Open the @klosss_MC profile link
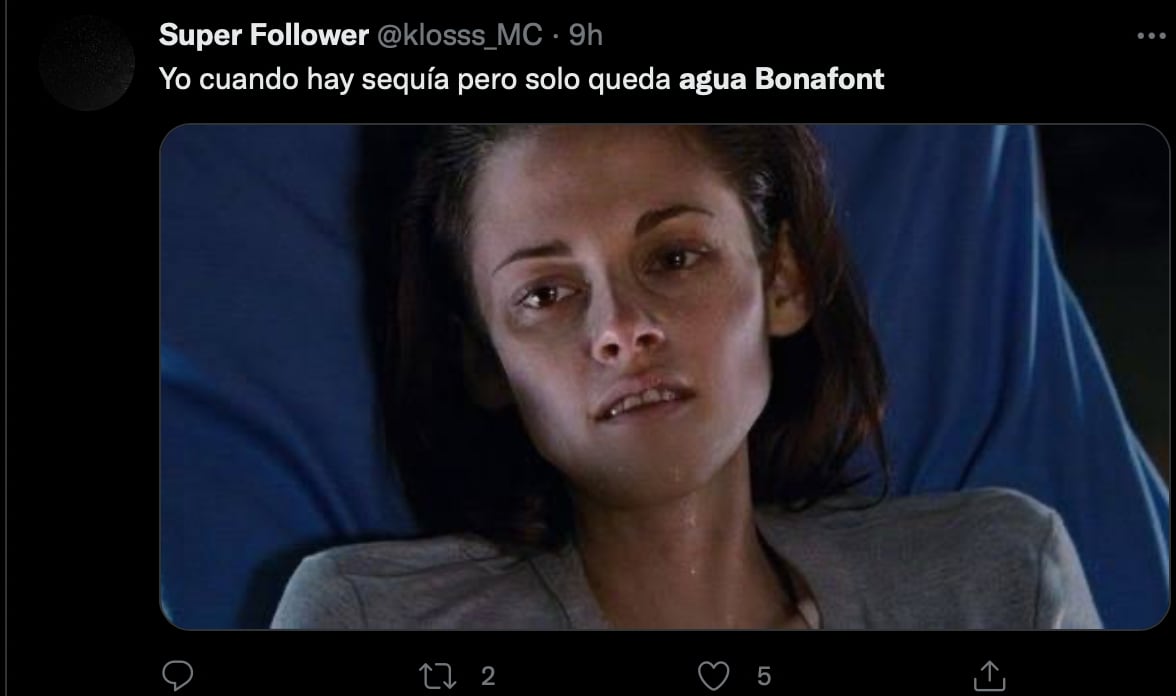The image size is (1176, 696). click(x=459, y=36)
